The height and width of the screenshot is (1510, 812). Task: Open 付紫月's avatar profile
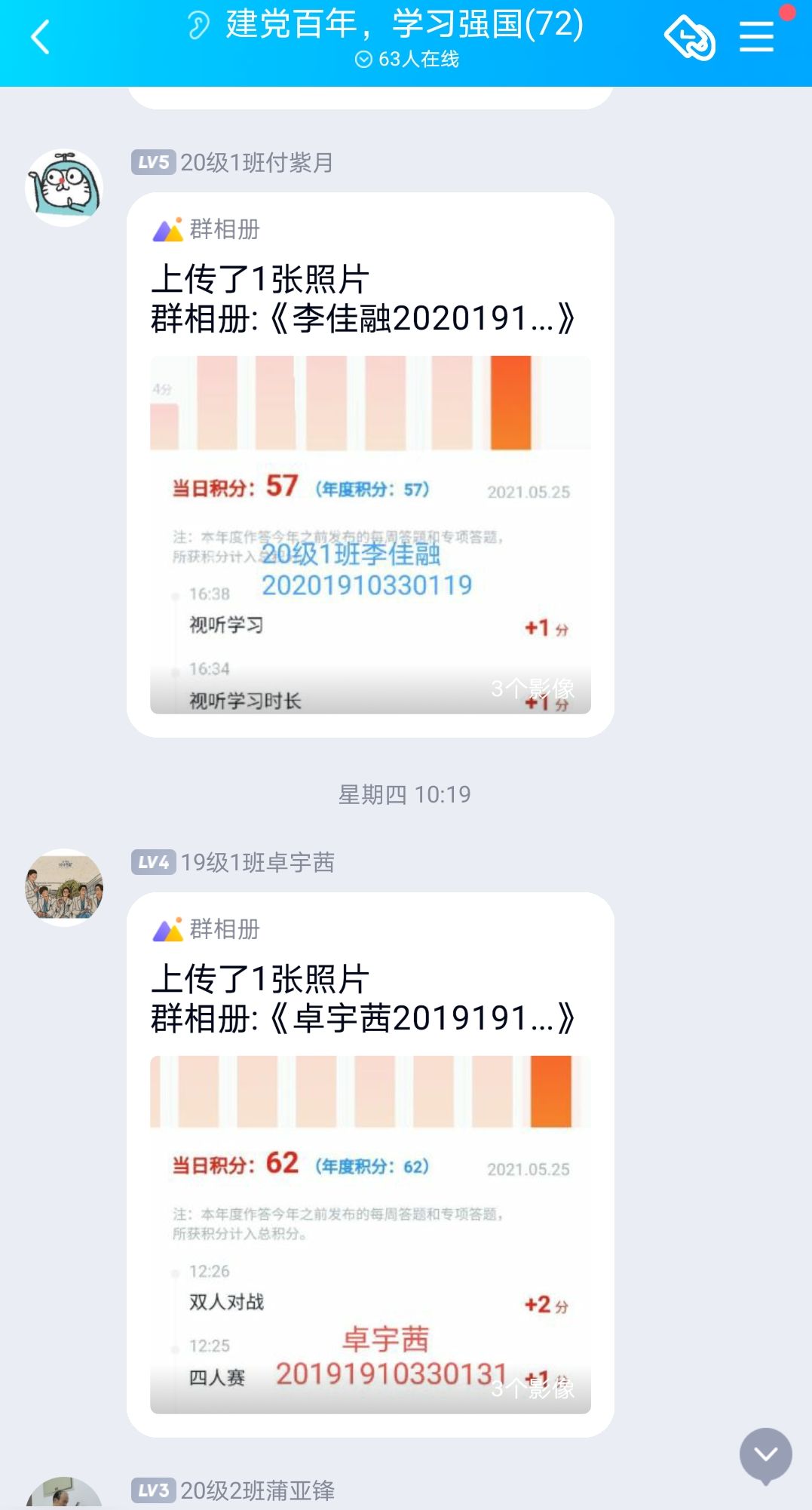(x=64, y=188)
